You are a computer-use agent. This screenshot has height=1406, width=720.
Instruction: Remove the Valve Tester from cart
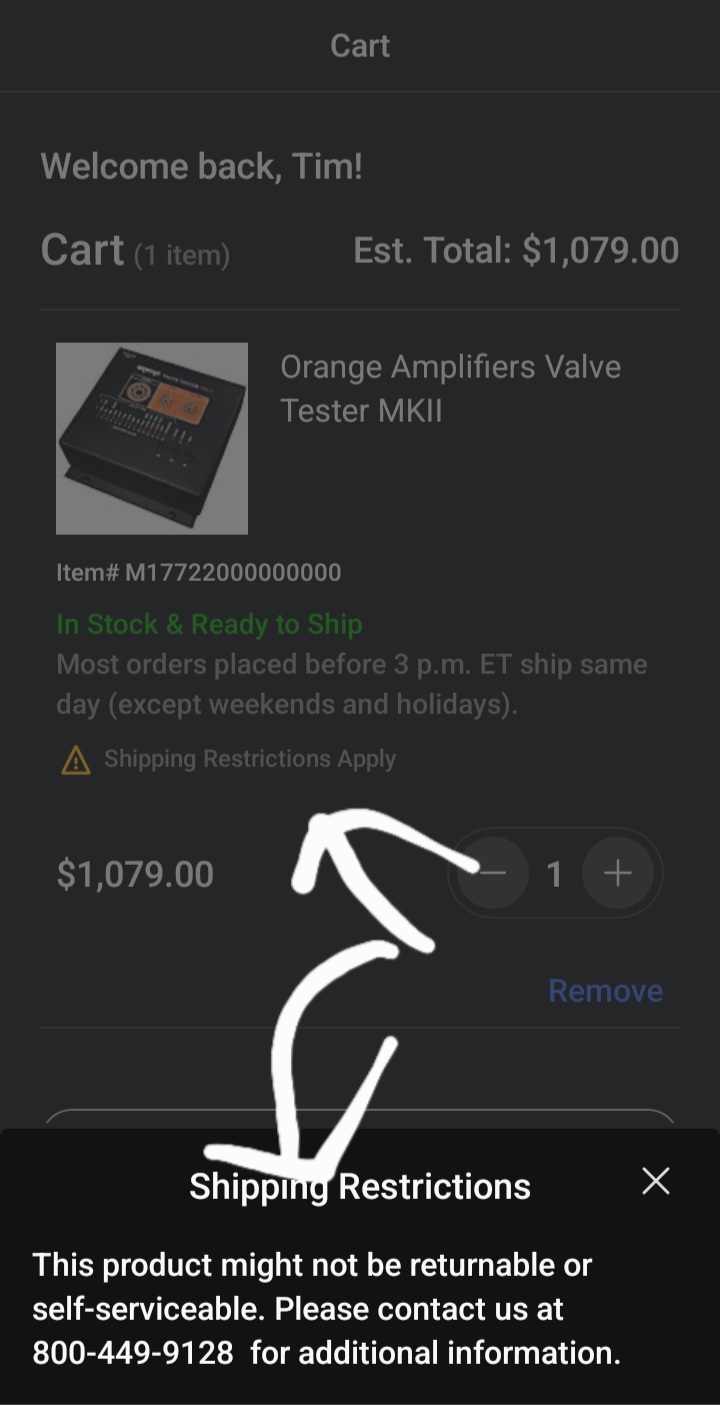[605, 990]
